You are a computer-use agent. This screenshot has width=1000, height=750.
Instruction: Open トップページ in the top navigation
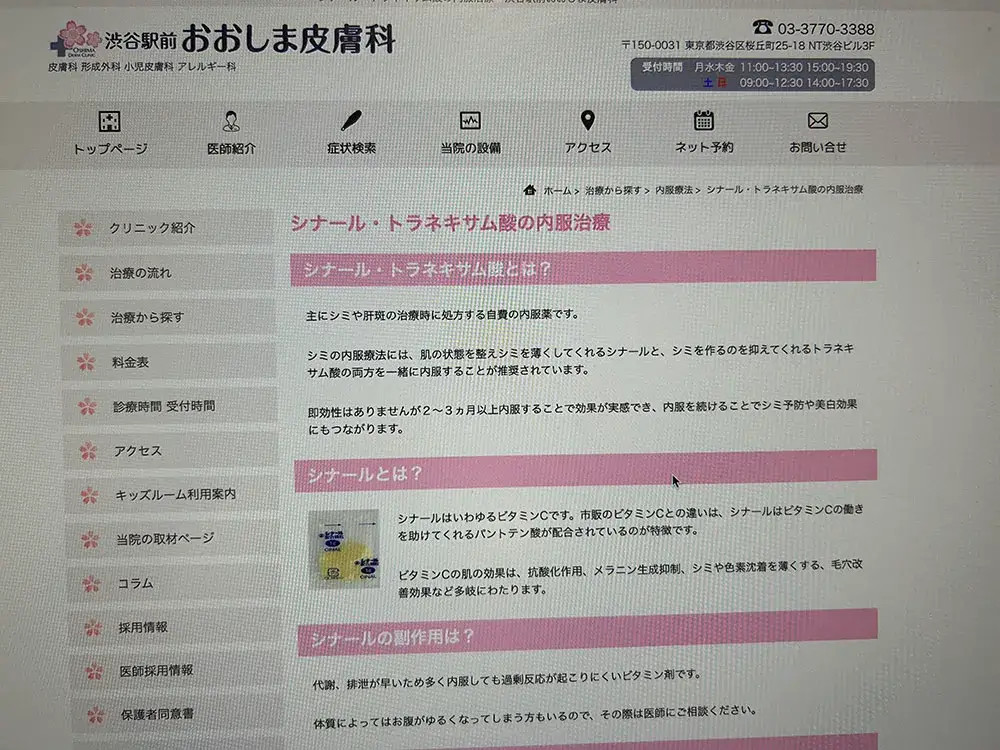pos(110,134)
